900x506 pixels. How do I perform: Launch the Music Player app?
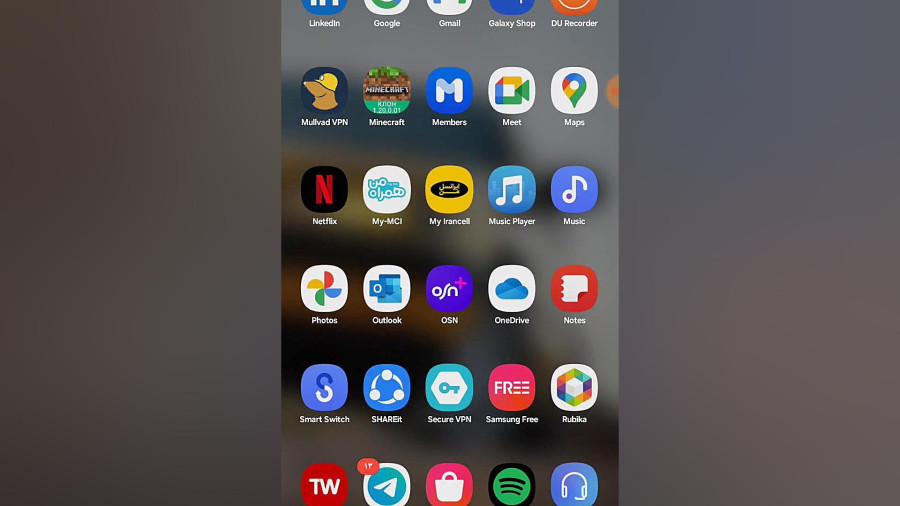click(x=512, y=189)
